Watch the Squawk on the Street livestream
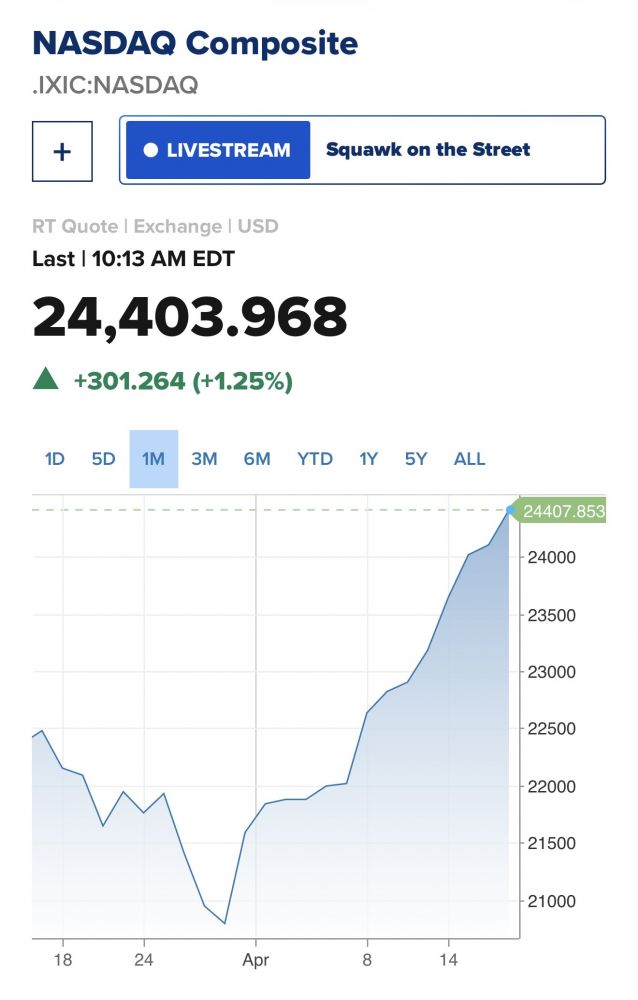The width and height of the screenshot is (638, 1000). (x=218, y=150)
